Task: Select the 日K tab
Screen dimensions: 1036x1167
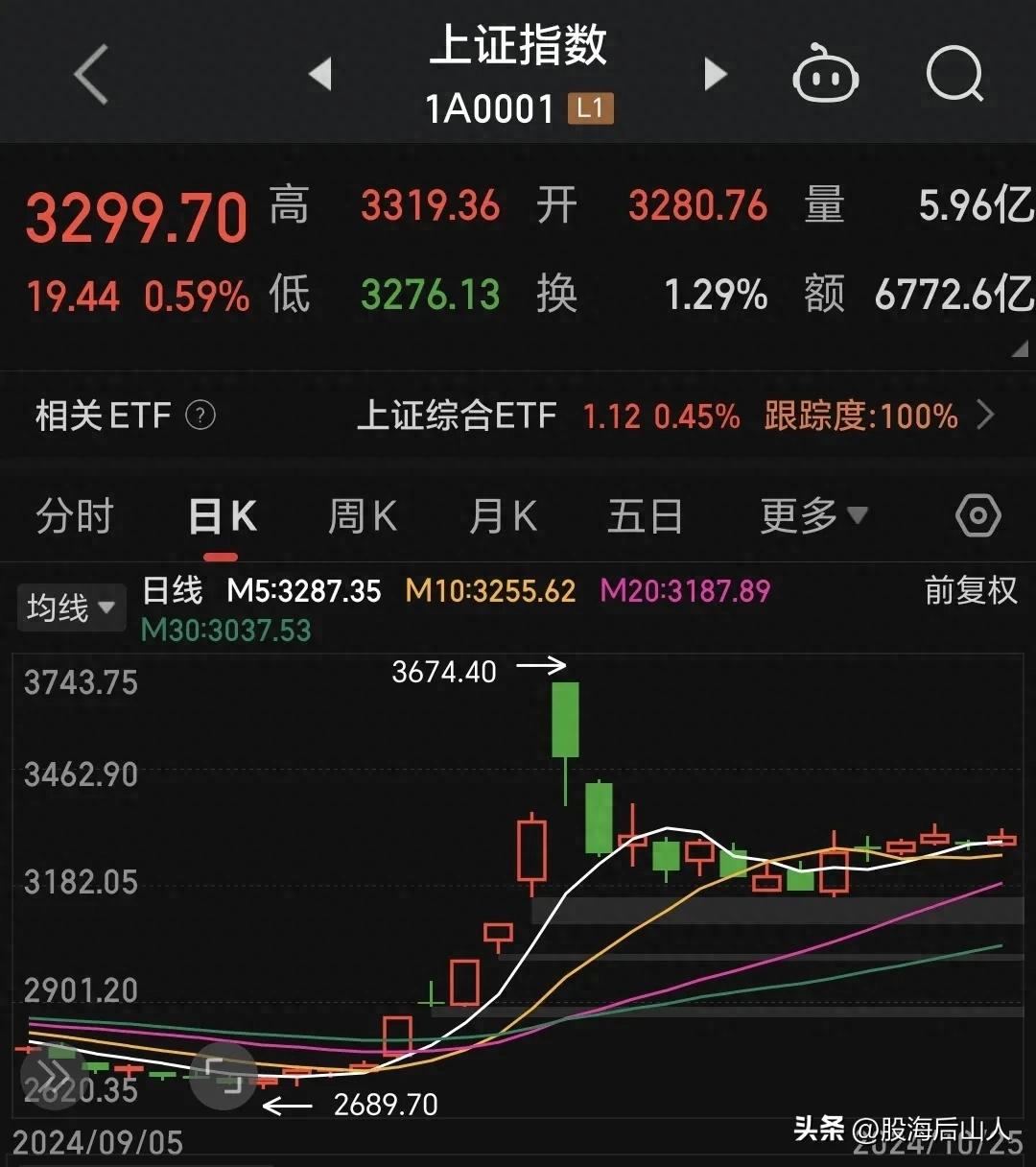Action: tap(222, 516)
